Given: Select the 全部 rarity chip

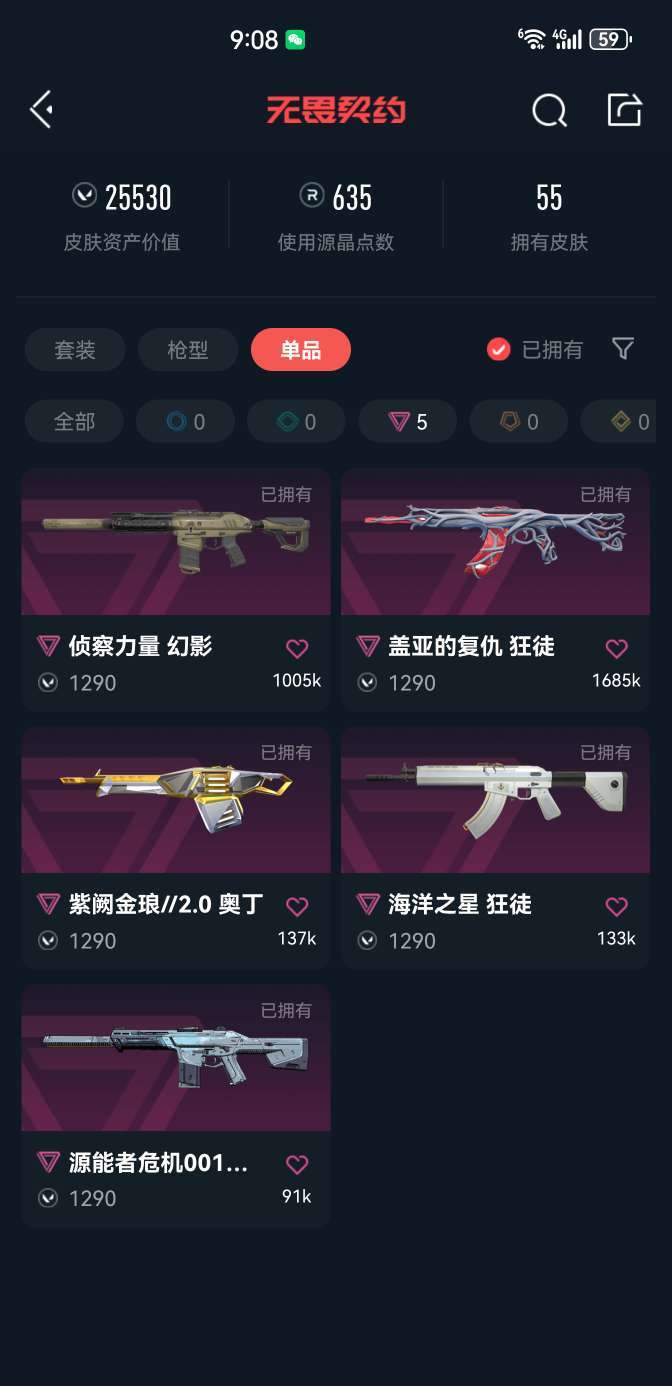Looking at the screenshot, I should (74, 422).
